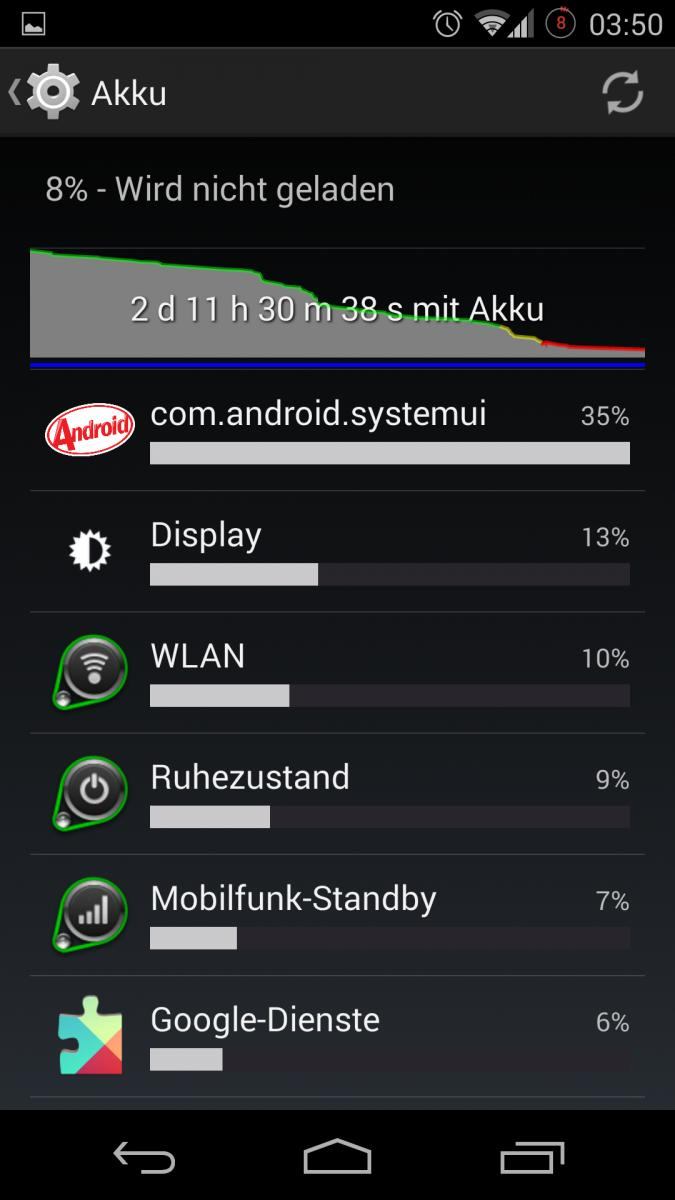Open com.android.systemui battery usage details
The width and height of the screenshot is (675, 1200).
337,430
